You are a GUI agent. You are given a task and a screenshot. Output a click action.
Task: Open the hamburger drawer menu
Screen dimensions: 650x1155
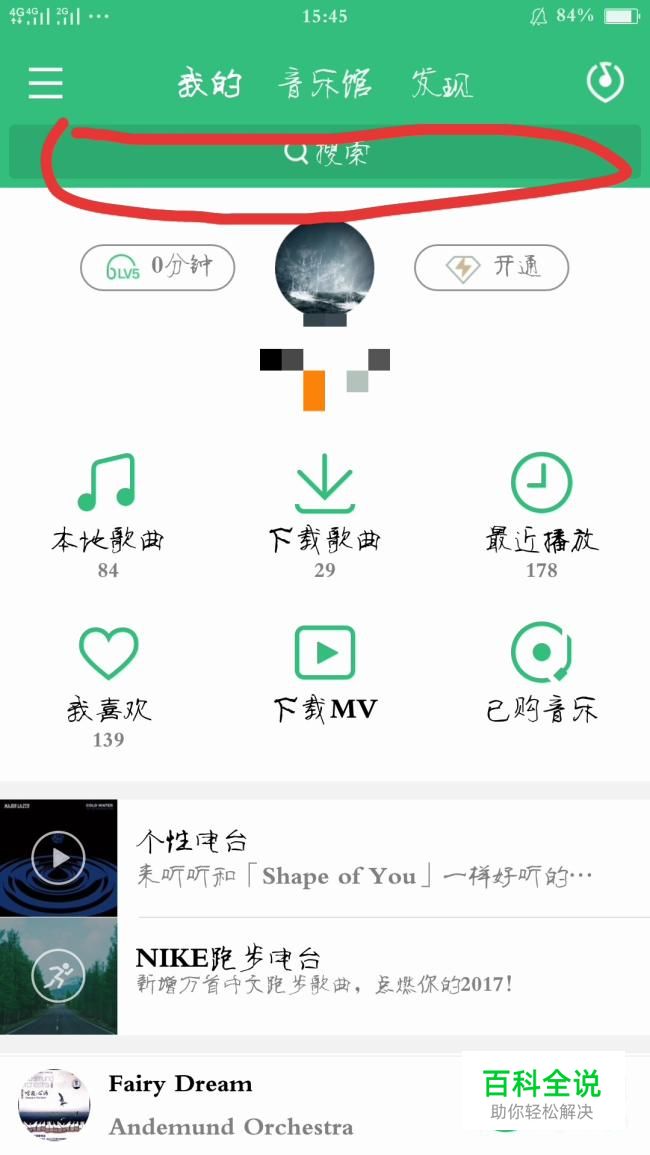click(46, 82)
